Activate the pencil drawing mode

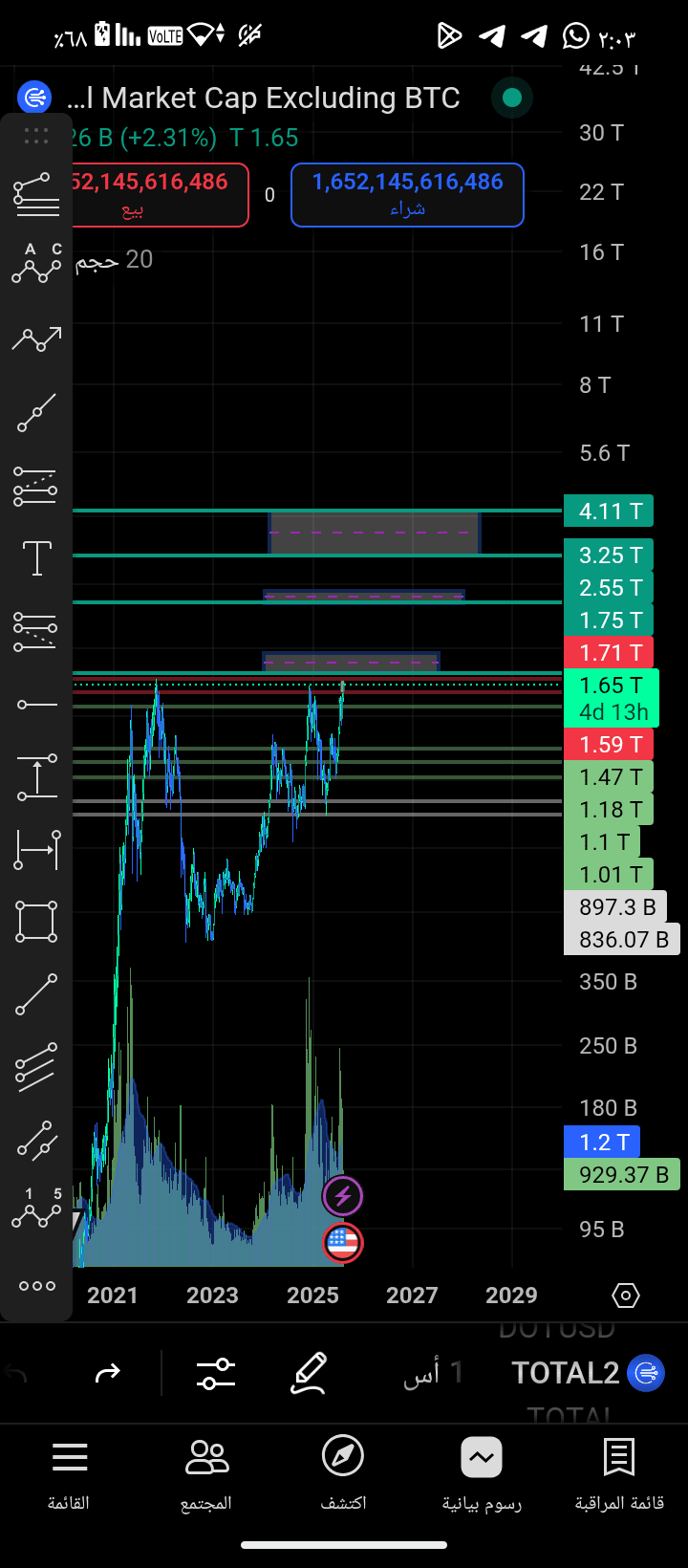(310, 1374)
